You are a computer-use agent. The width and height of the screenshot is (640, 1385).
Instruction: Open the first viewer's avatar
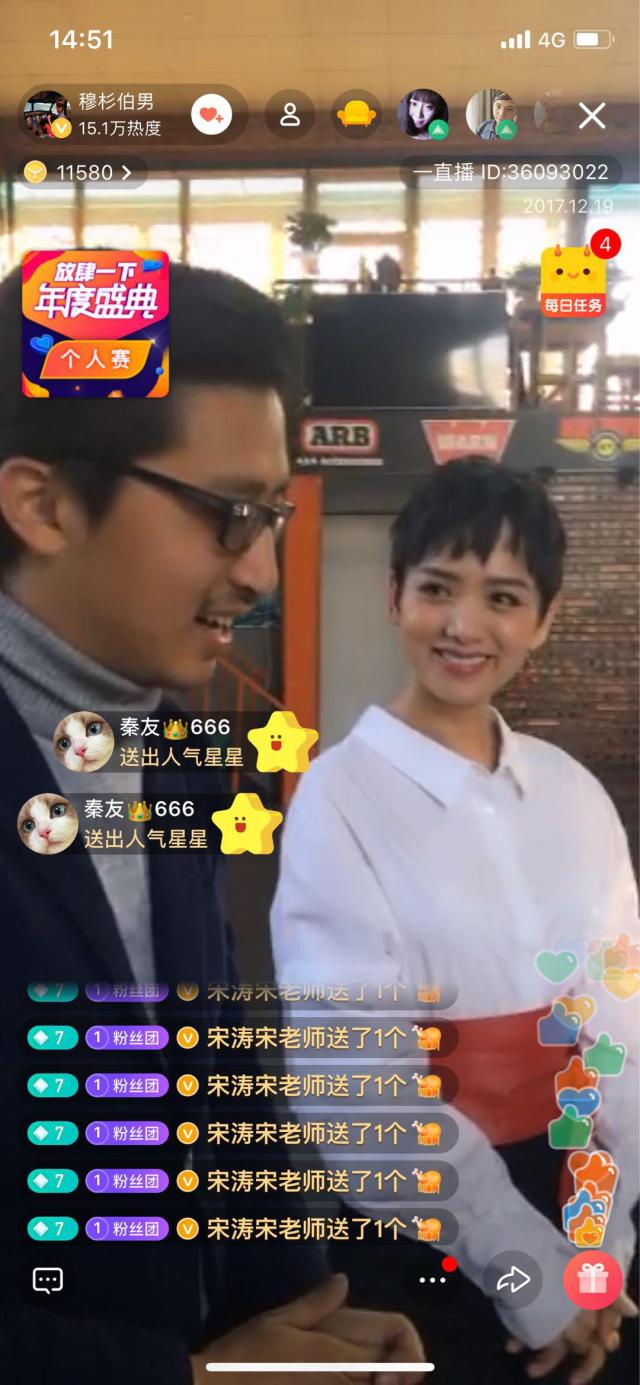click(x=423, y=114)
